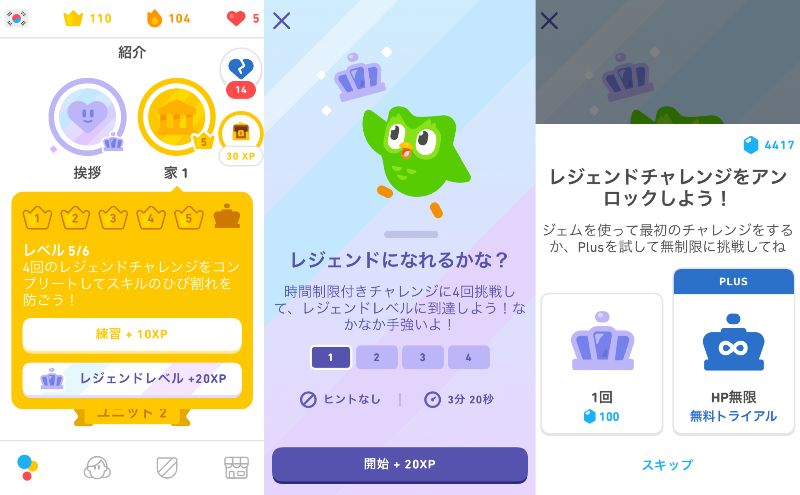This screenshot has width=800, height=495.
Task: Select the 家 1 skill
Action: point(176,116)
